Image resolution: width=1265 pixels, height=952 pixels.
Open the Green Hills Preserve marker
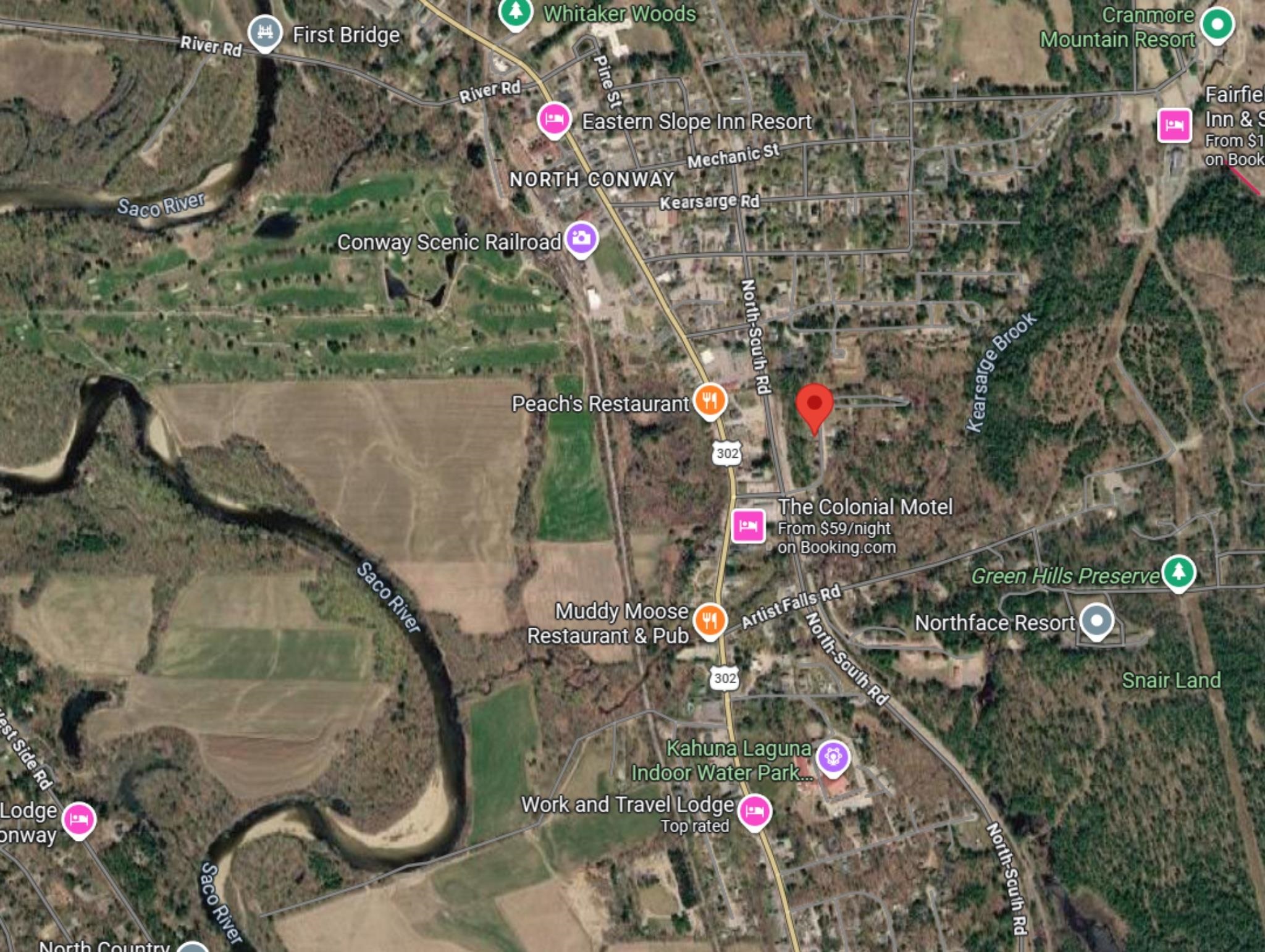tap(1179, 572)
